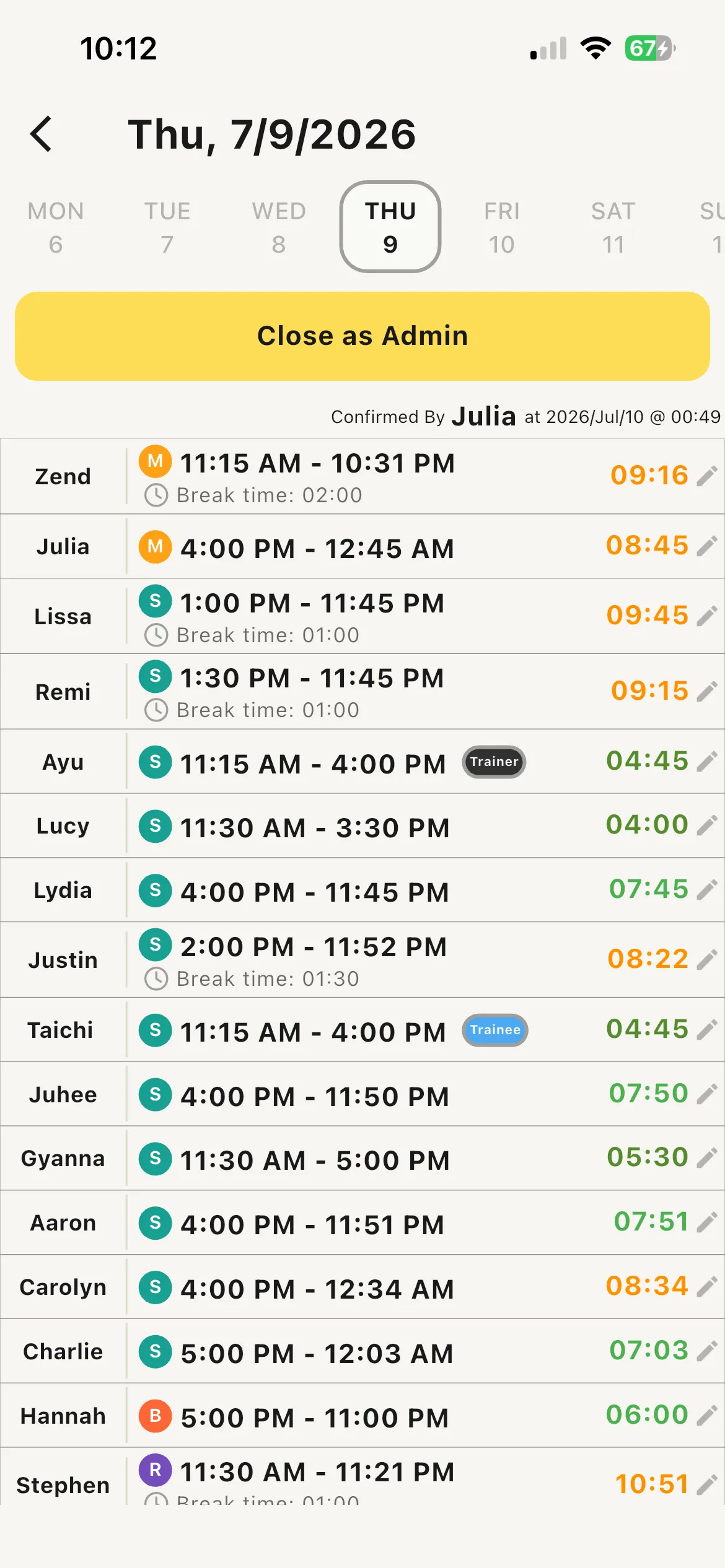This screenshot has height=1568, width=725.
Task: Tap the pencil icon on Lissa's row
Action: [707, 616]
